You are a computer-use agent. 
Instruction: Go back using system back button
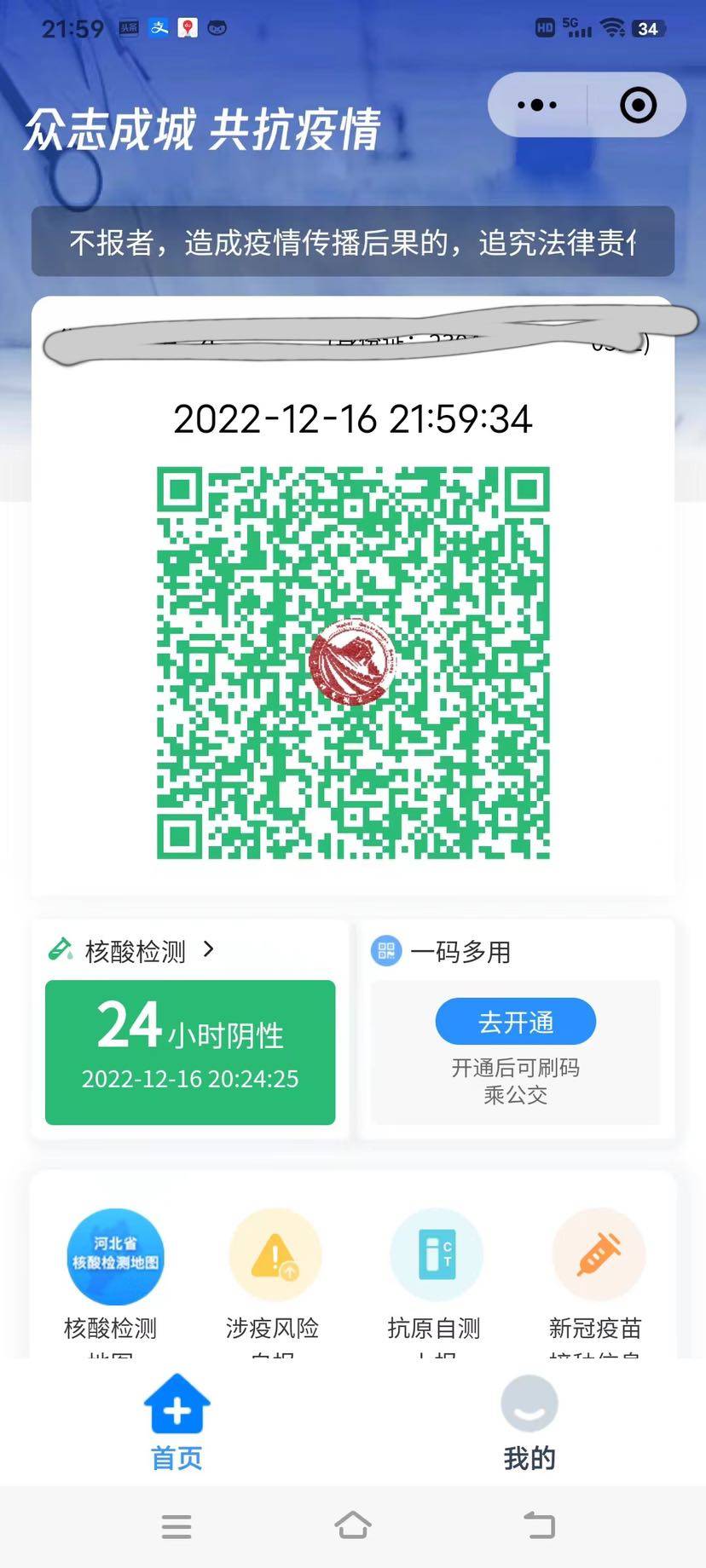click(x=539, y=1525)
